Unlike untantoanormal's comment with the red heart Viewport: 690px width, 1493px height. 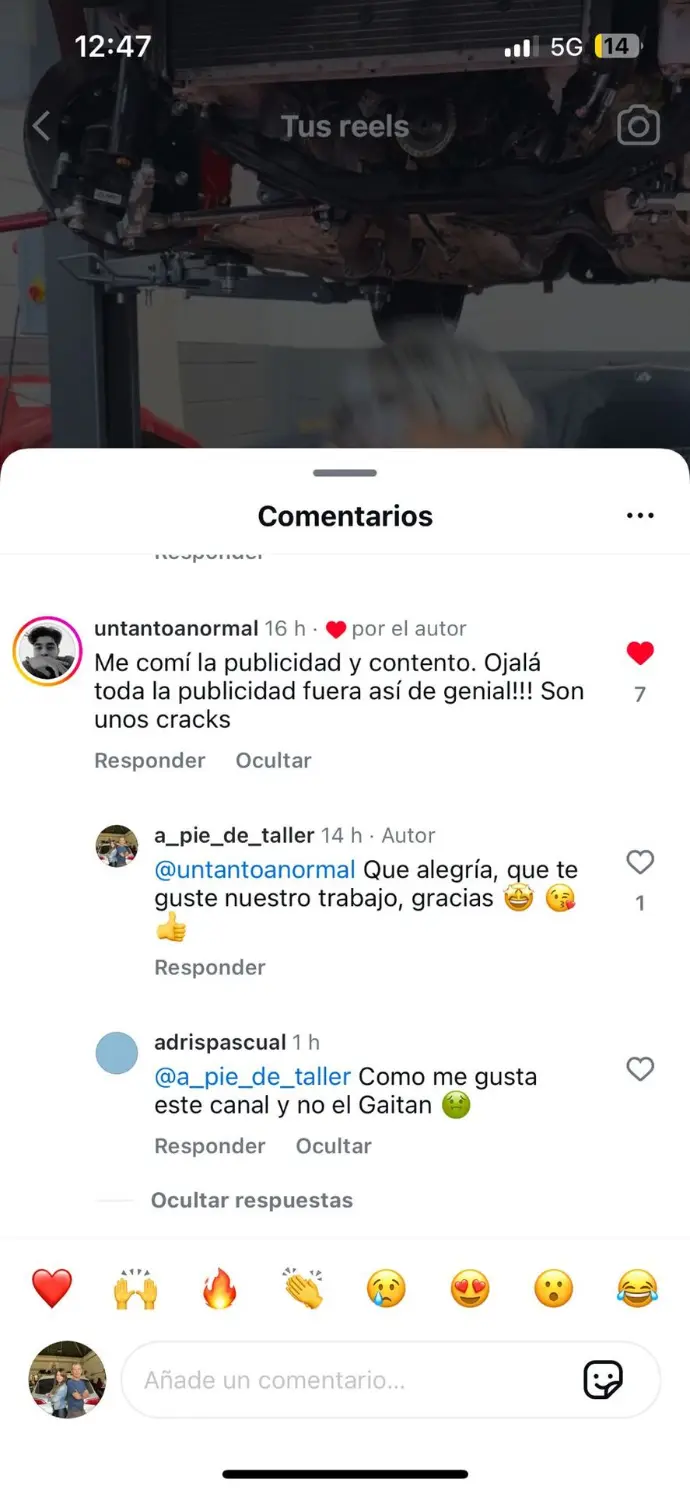tap(640, 654)
